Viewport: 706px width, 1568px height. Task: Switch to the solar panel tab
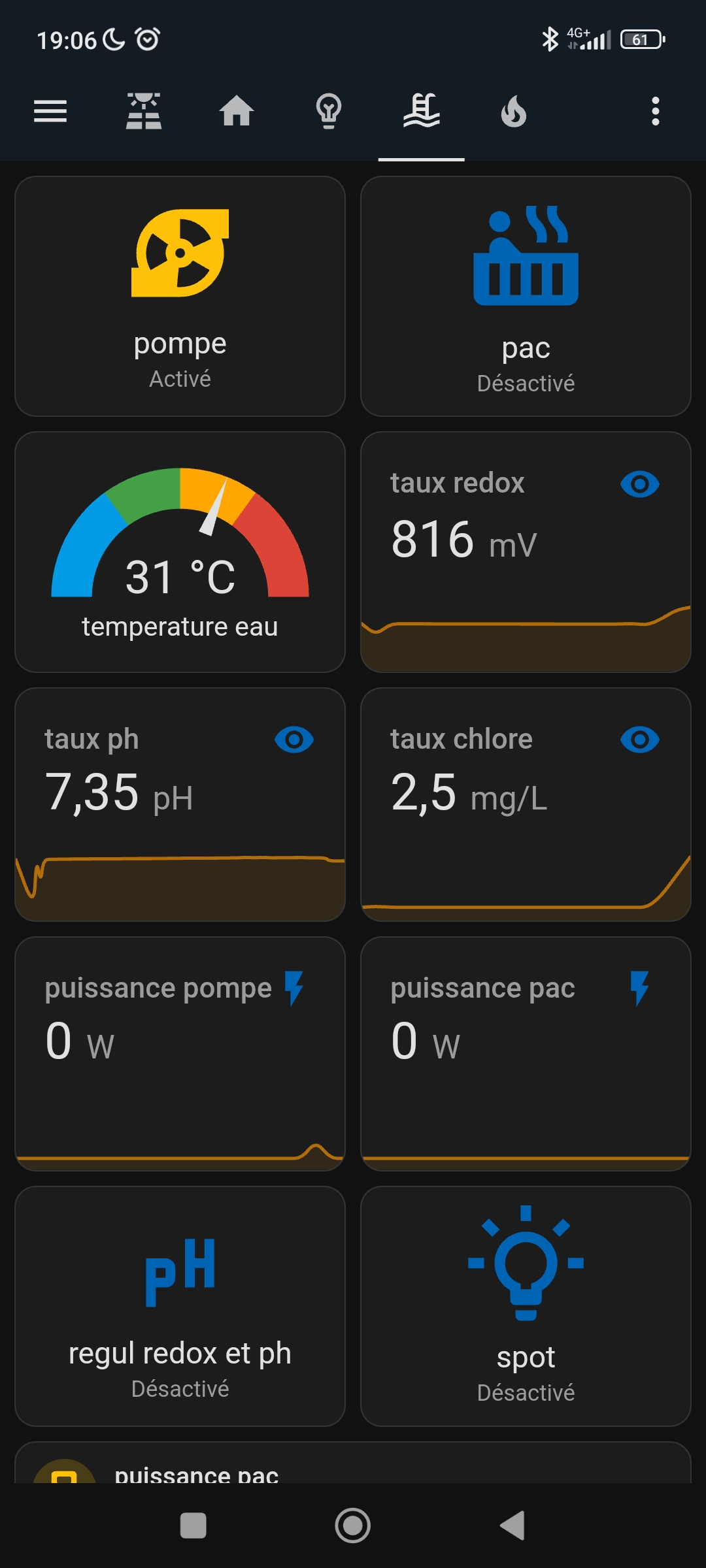[x=144, y=111]
